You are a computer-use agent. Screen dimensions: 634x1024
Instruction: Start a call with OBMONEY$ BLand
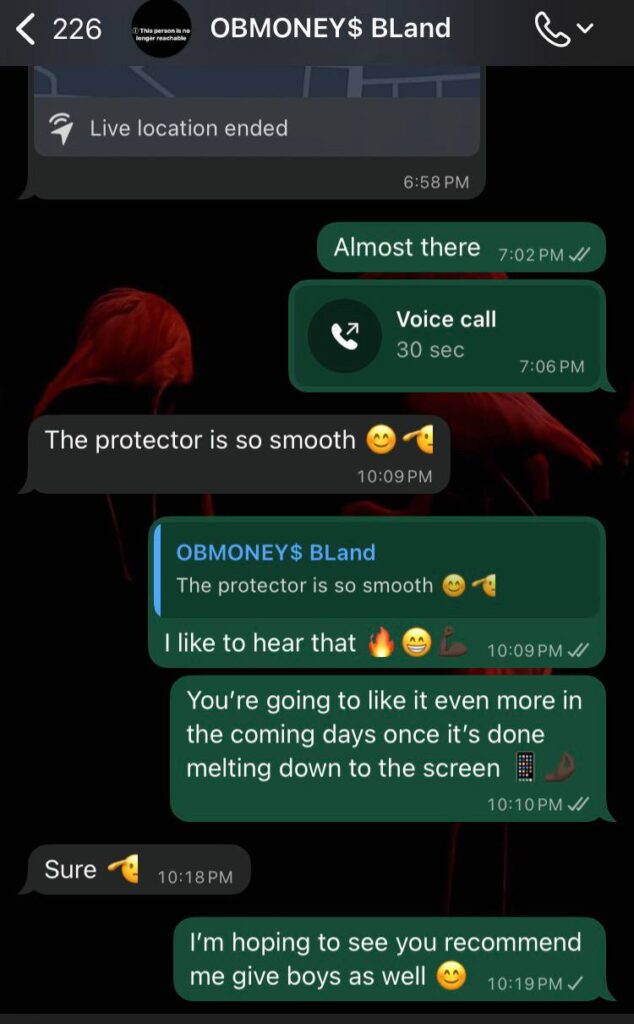coord(552,31)
